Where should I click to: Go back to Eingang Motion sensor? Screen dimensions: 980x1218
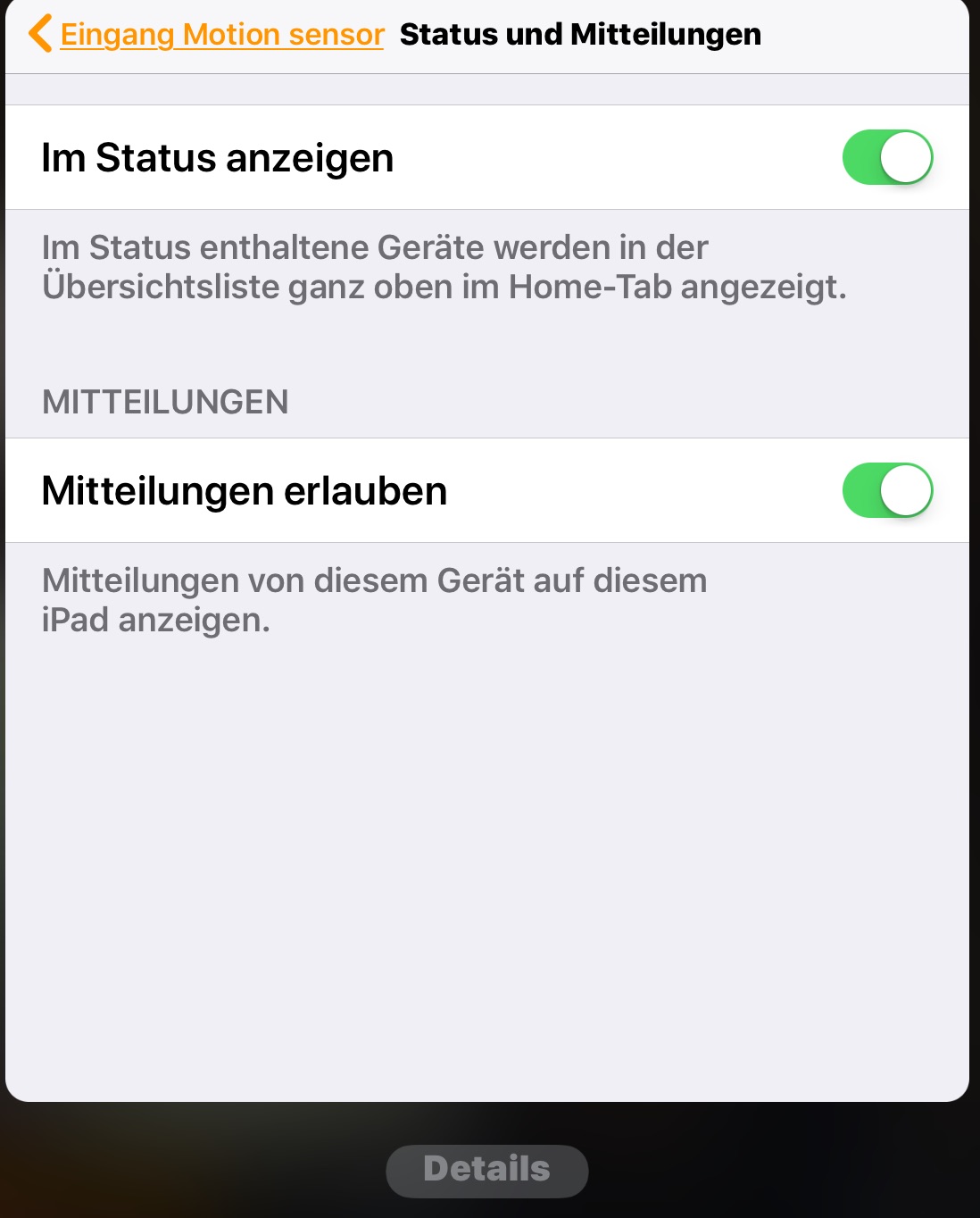(207, 35)
